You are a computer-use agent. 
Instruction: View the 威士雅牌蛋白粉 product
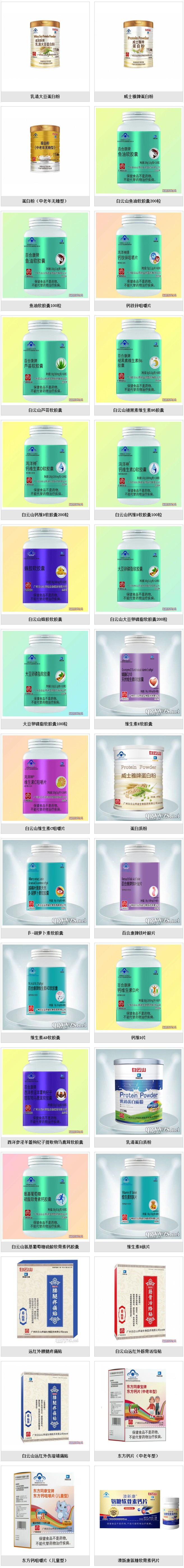138,46
